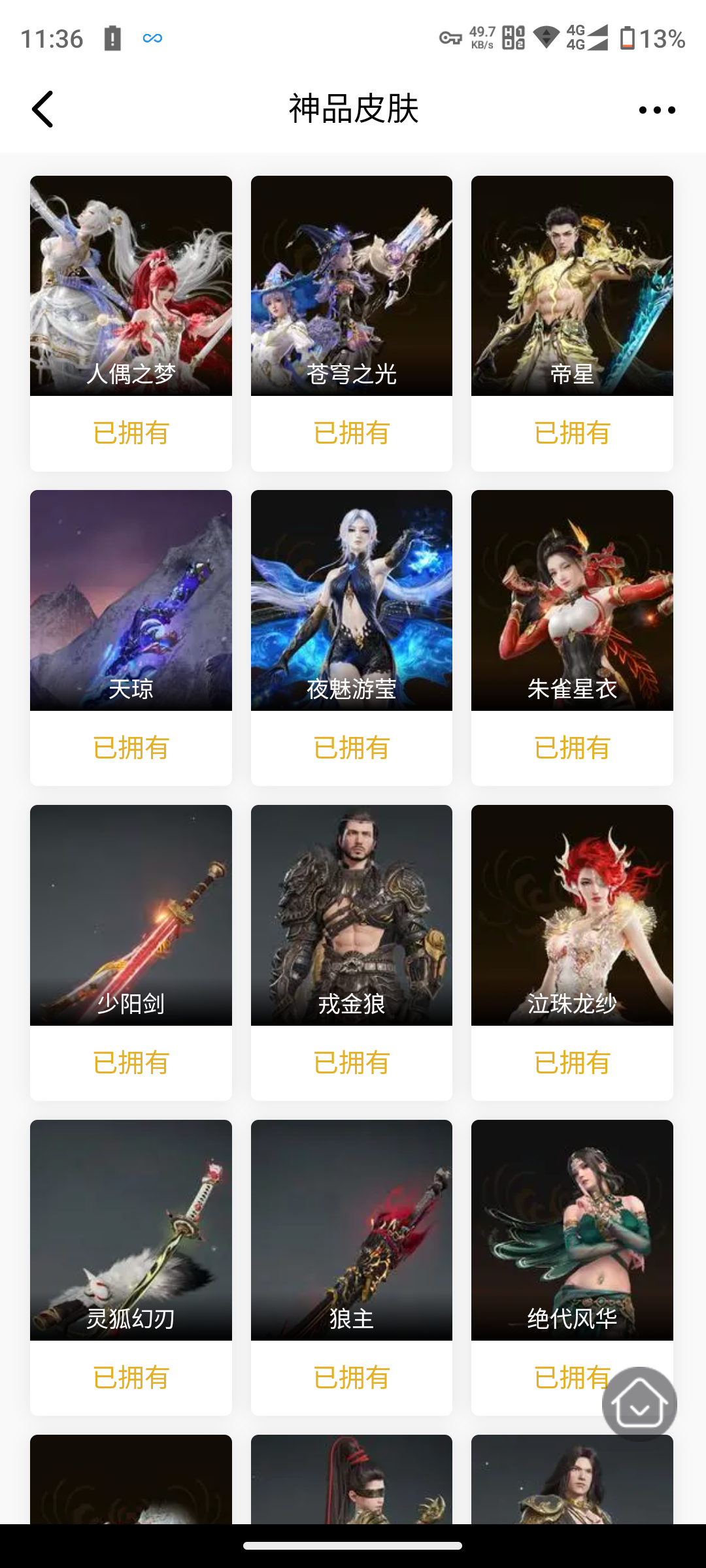706x1568 pixels.
Task: Open the 灵狐幻刃 skin preview
Action: tap(130, 1228)
